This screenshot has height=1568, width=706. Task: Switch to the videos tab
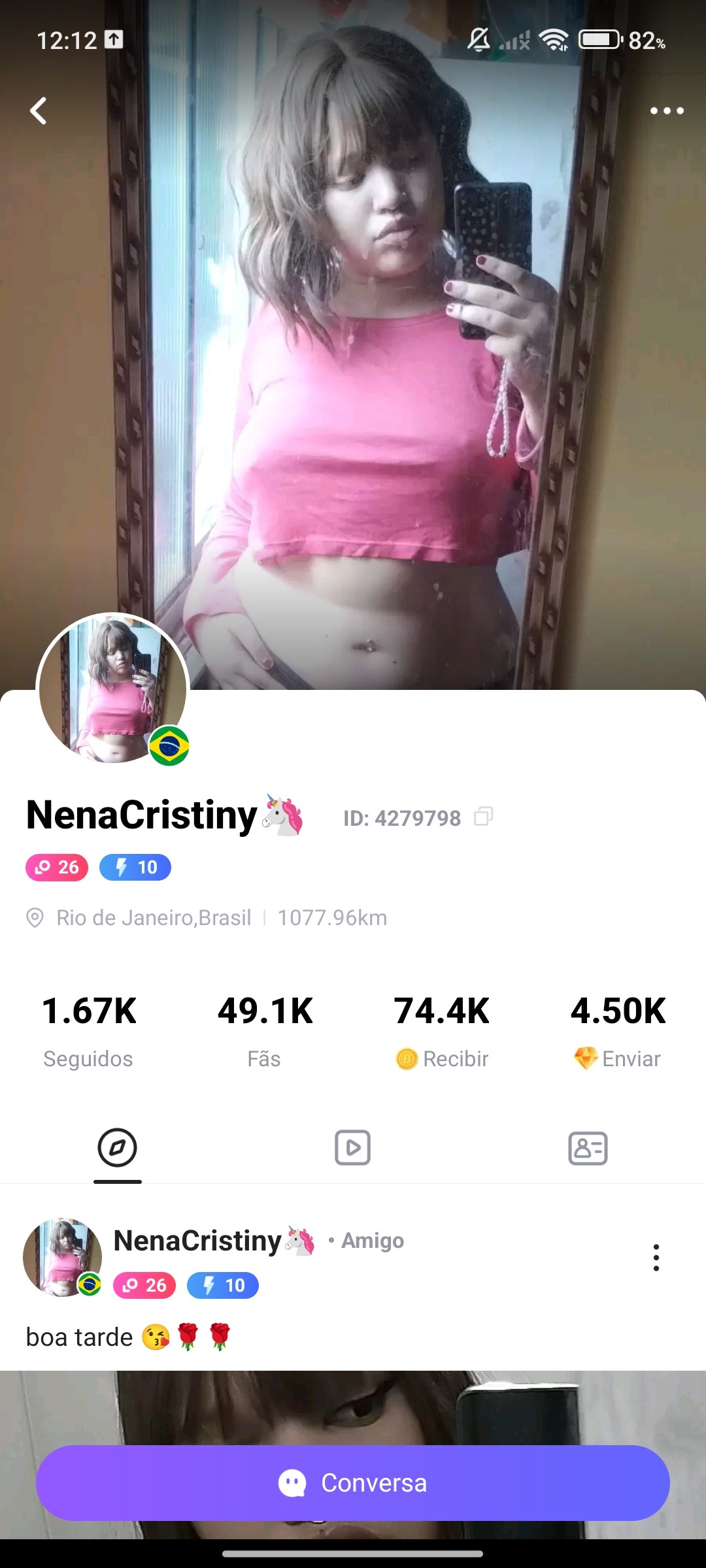pyautogui.click(x=352, y=1148)
